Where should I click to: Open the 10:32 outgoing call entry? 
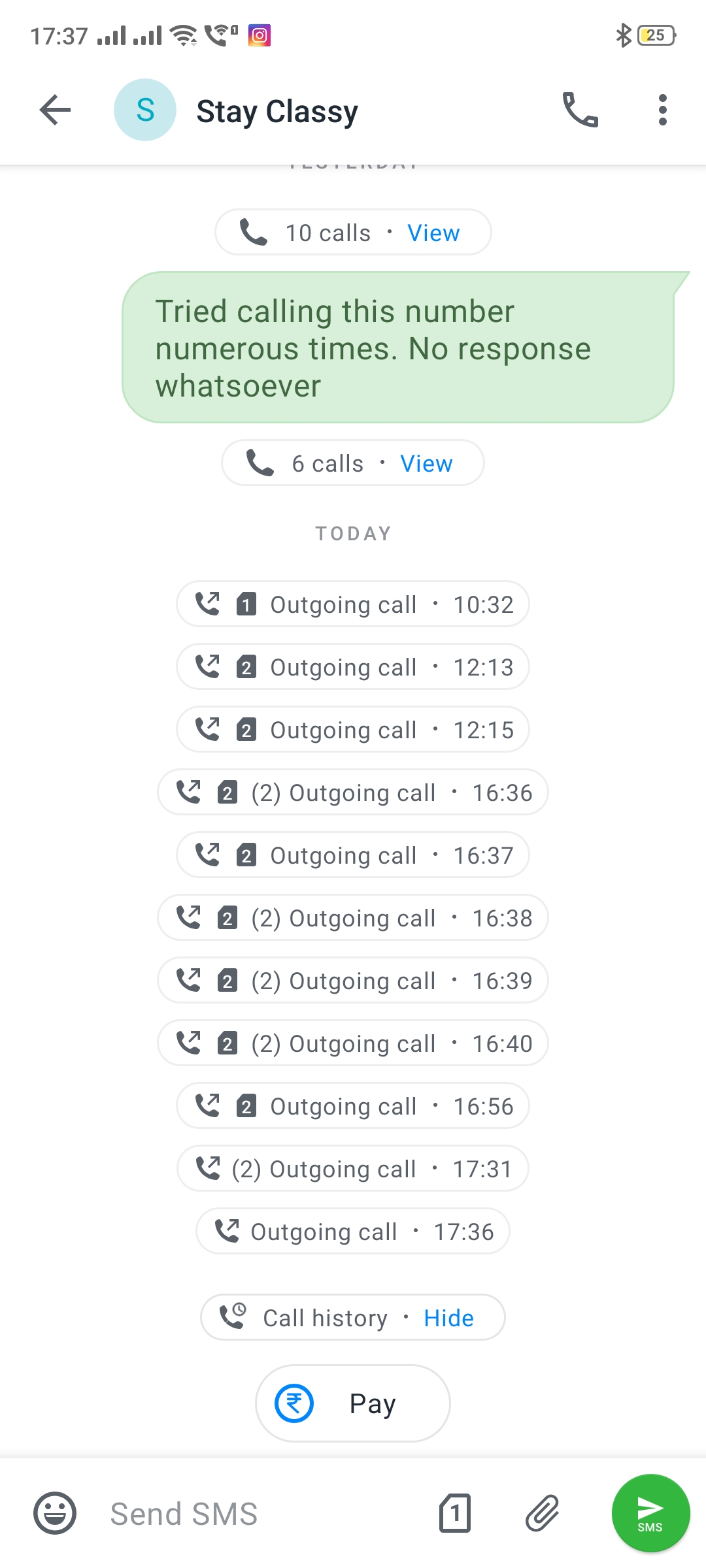(353, 604)
